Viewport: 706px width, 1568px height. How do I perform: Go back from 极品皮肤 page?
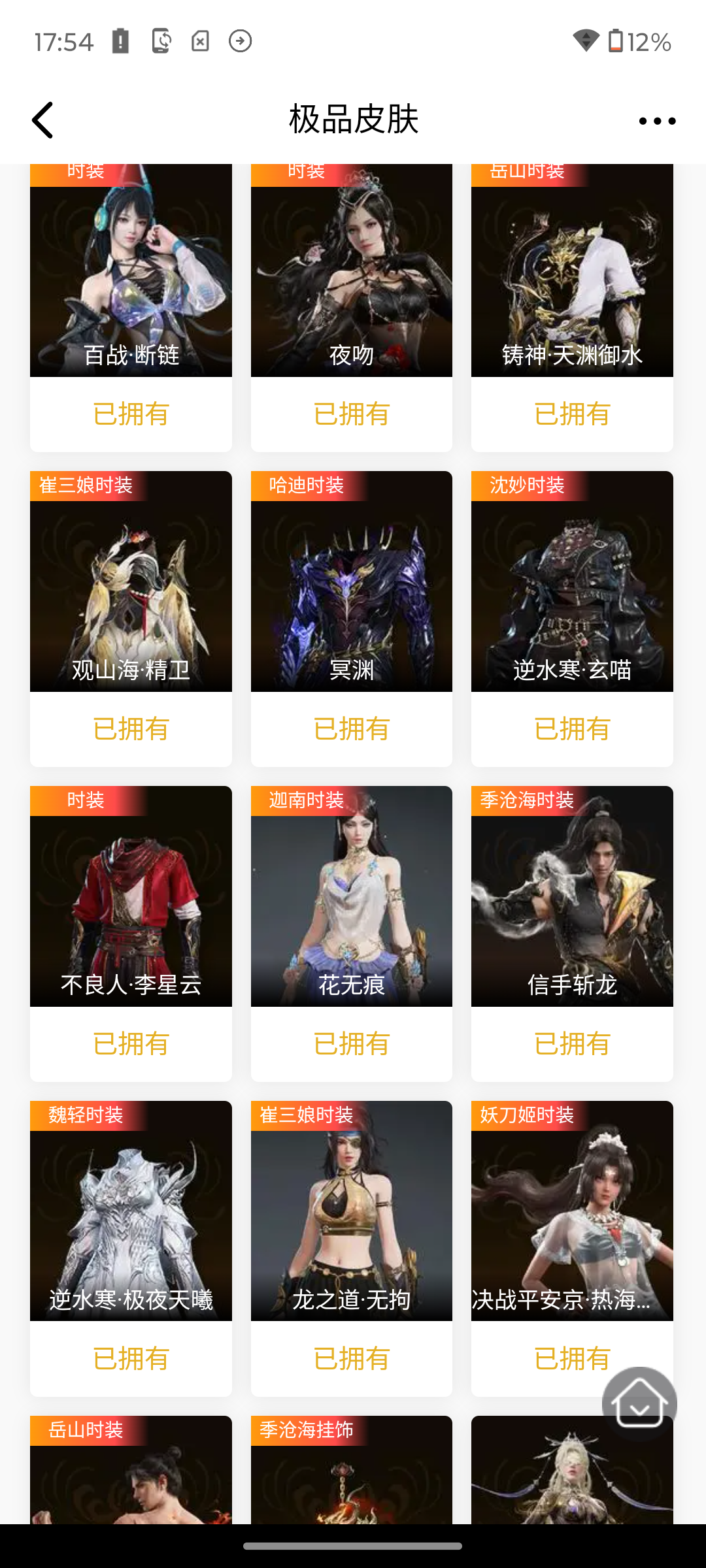point(43,121)
